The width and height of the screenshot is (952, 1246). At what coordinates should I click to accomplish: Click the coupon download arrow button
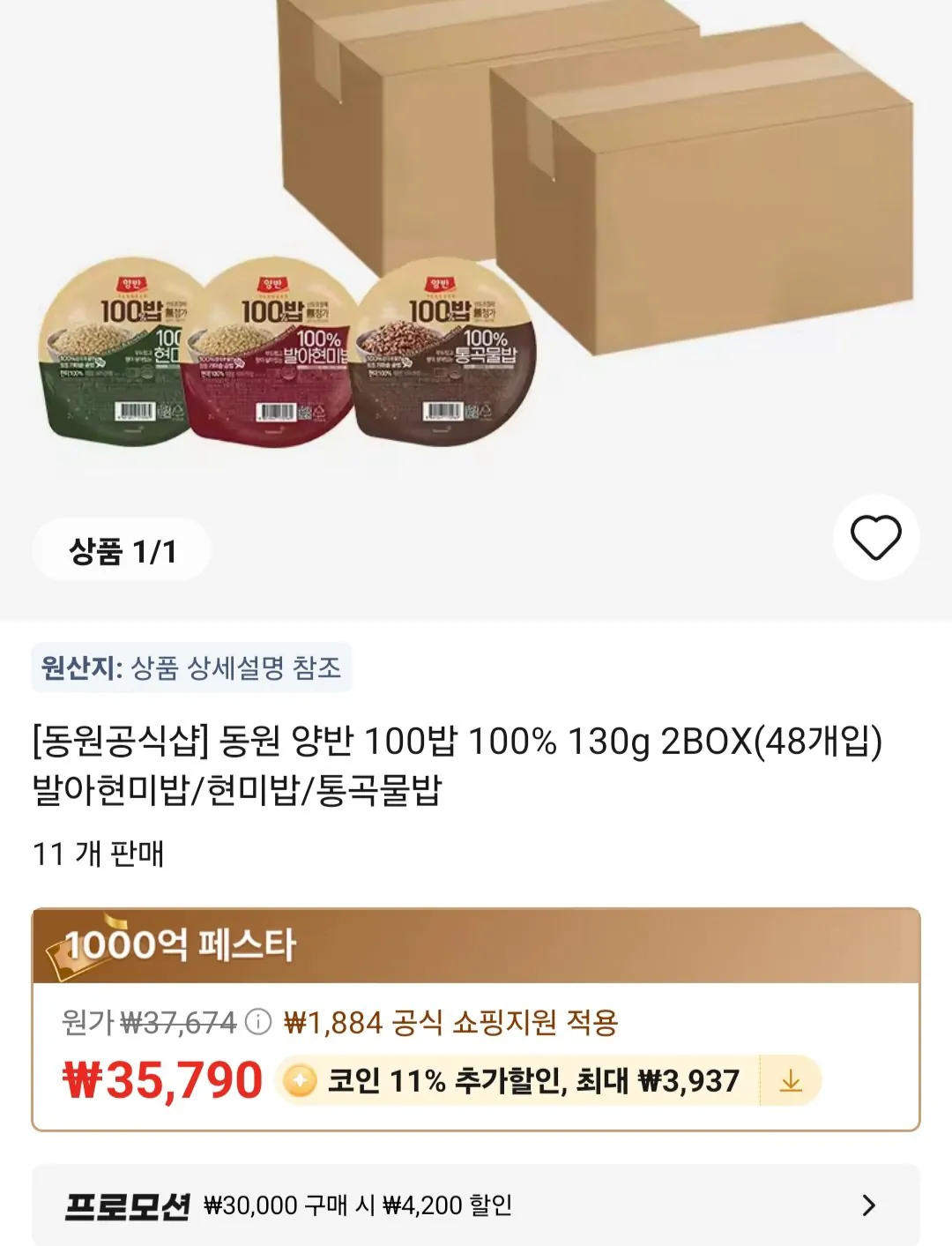tap(792, 1078)
